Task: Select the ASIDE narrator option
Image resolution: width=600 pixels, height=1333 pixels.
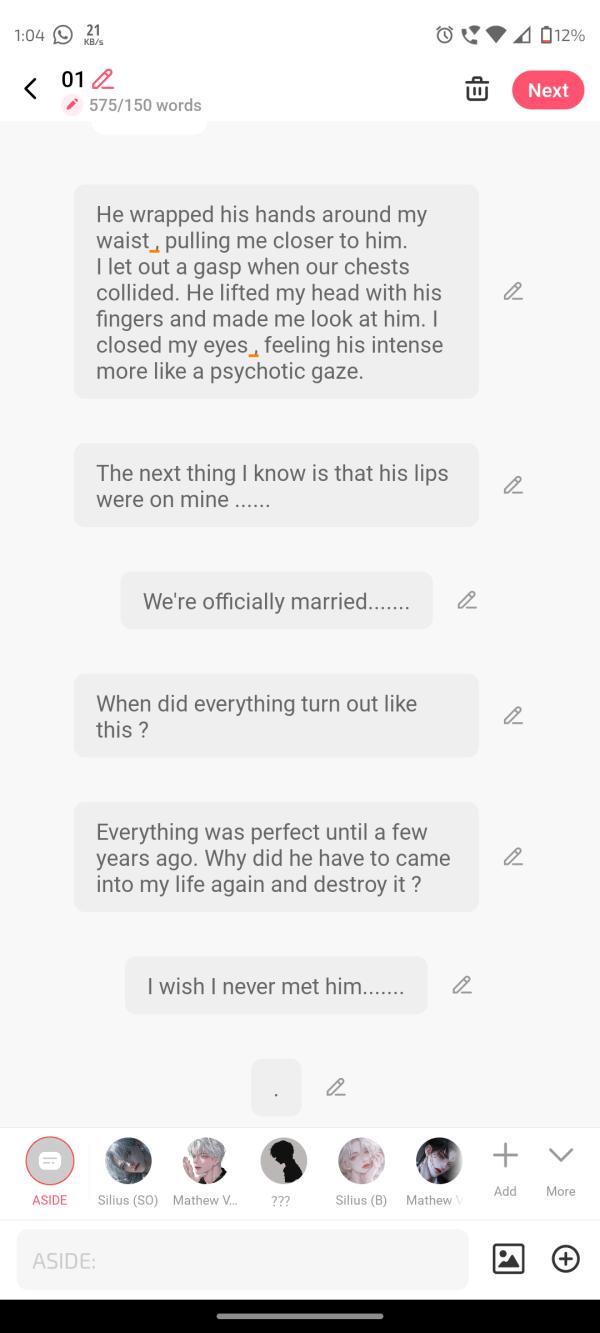Action: (50, 1162)
